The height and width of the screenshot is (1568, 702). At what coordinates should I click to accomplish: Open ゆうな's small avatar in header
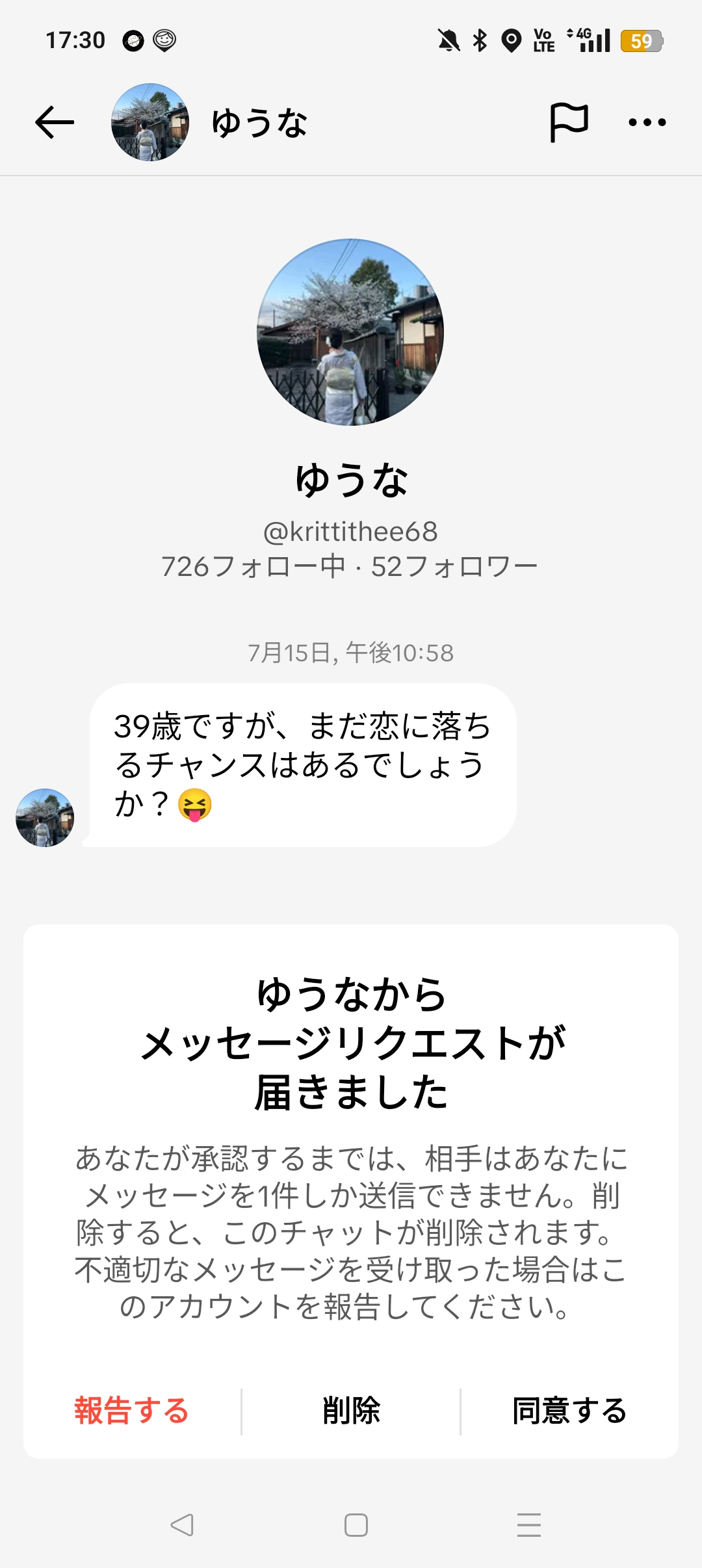click(x=150, y=122)
